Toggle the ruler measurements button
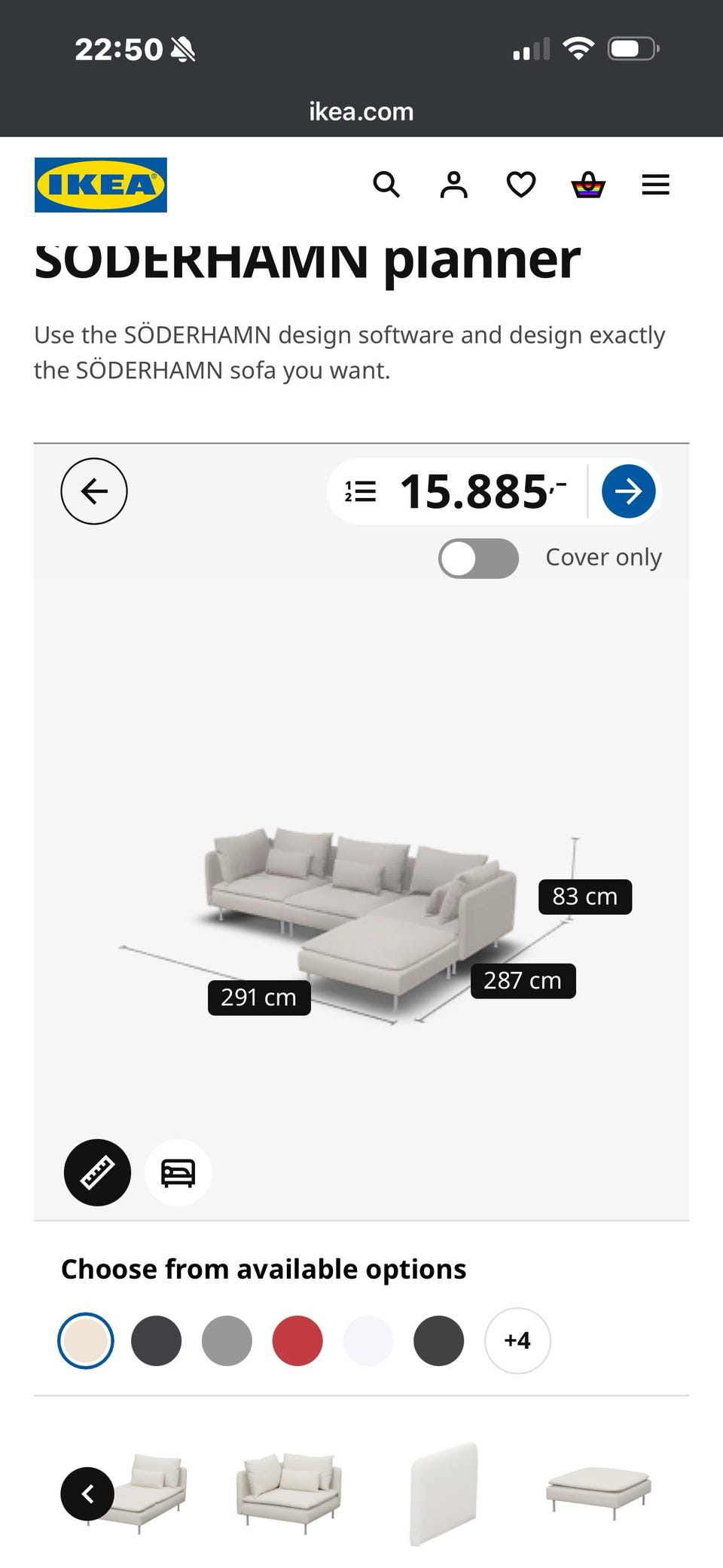Image resolution: width=723 pixels, height=1568 pixels. (97, 1172)
